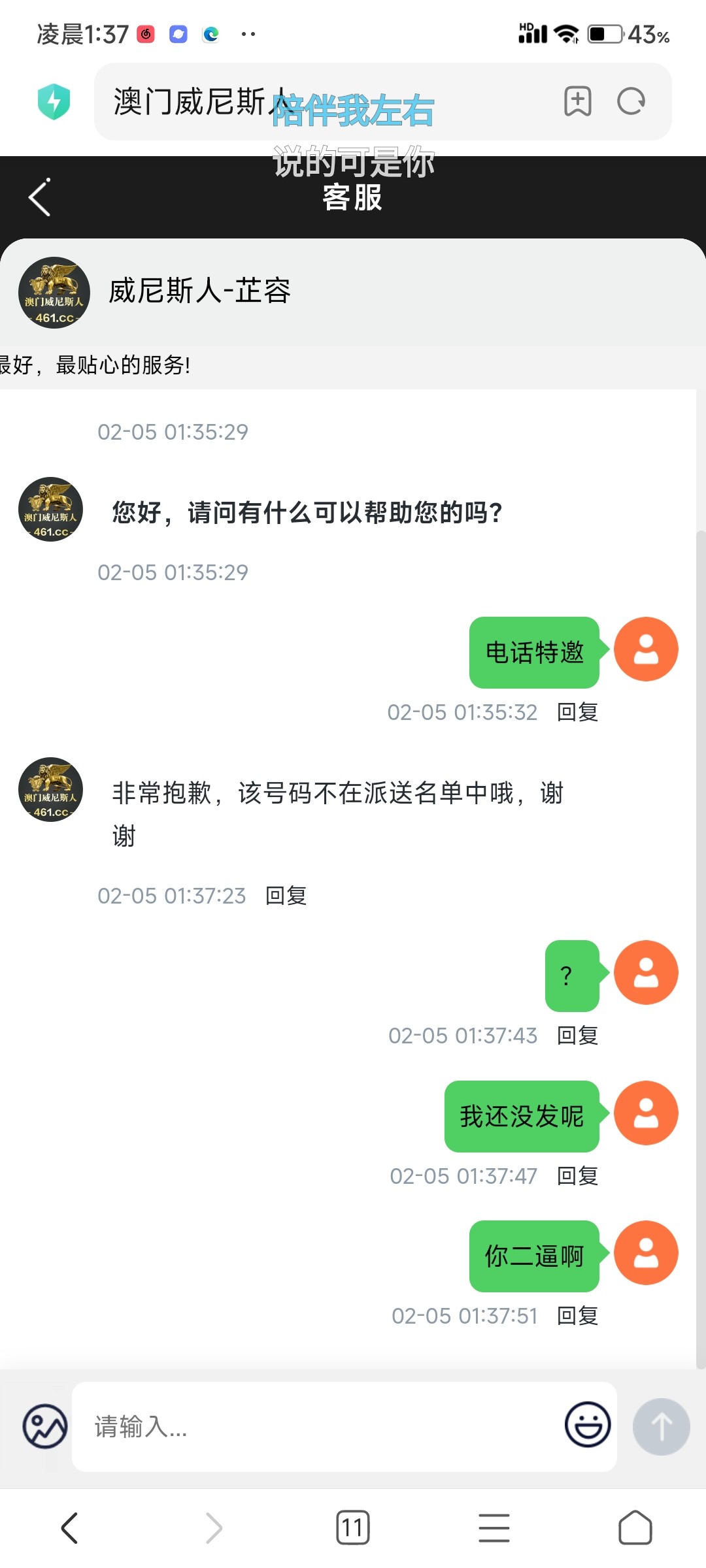Viewport: 706px width, 1568px height.
Task: Tap 回复 next to the 电话特邀 message
Action: pos(577,712)
